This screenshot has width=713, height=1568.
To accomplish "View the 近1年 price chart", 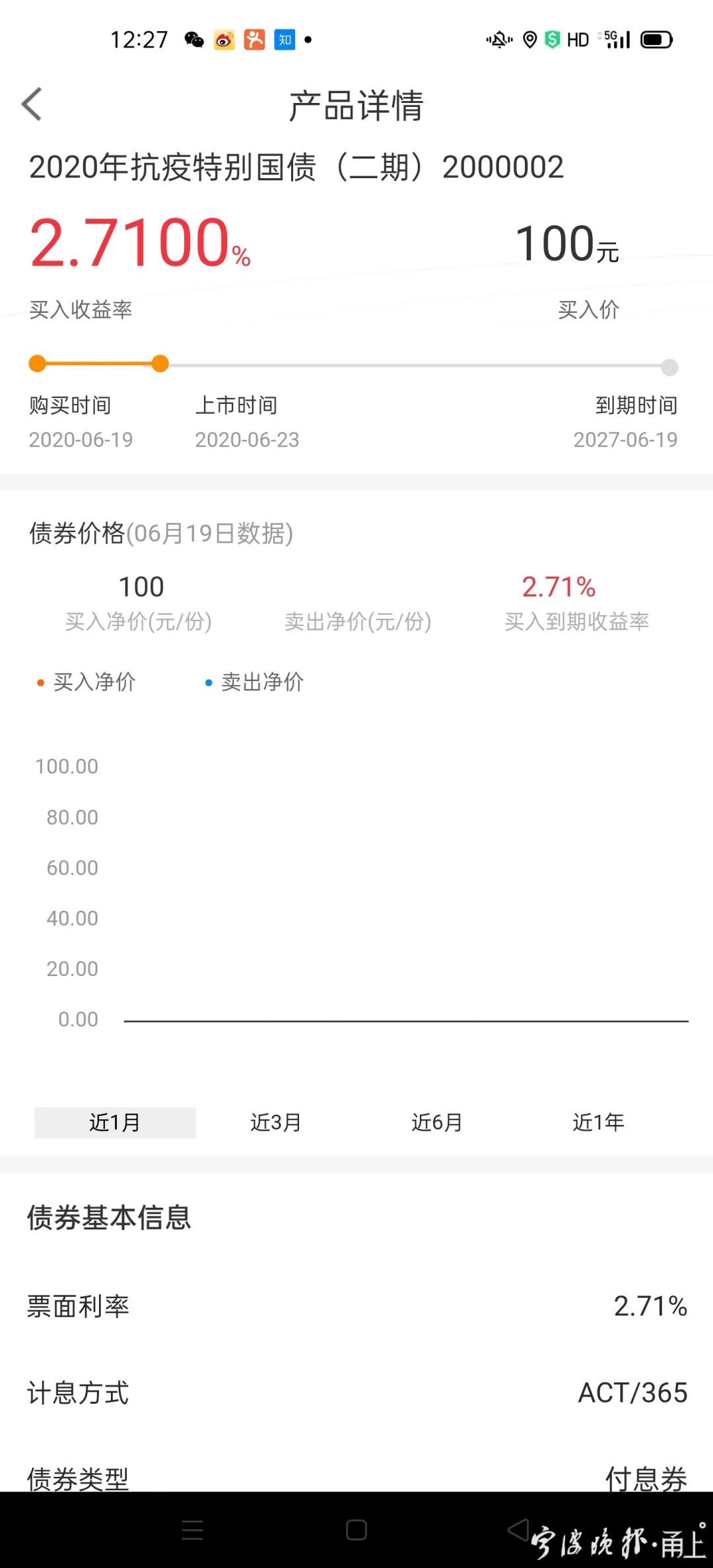I will click(x=598, y=1122).
